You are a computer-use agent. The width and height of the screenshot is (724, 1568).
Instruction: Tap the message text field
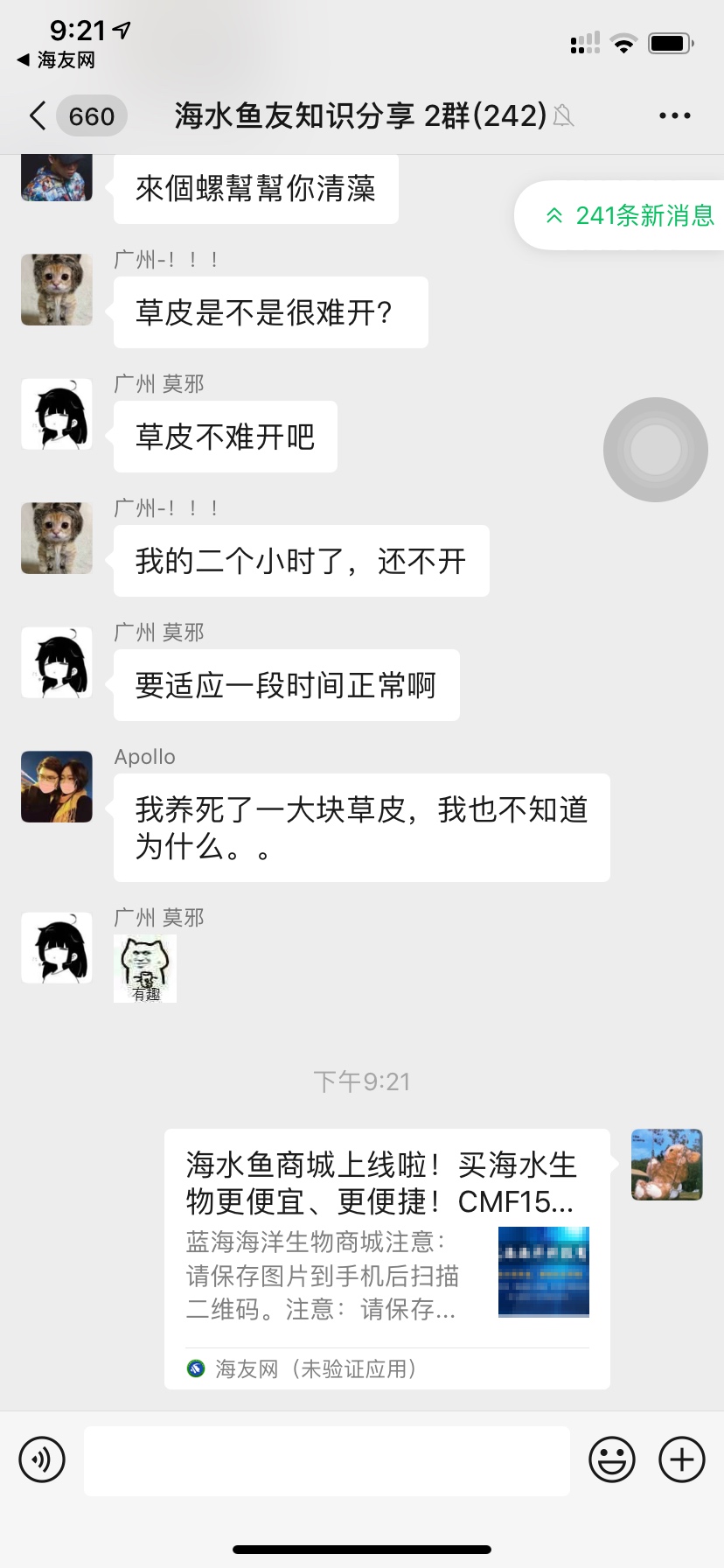click(327, 1460)
